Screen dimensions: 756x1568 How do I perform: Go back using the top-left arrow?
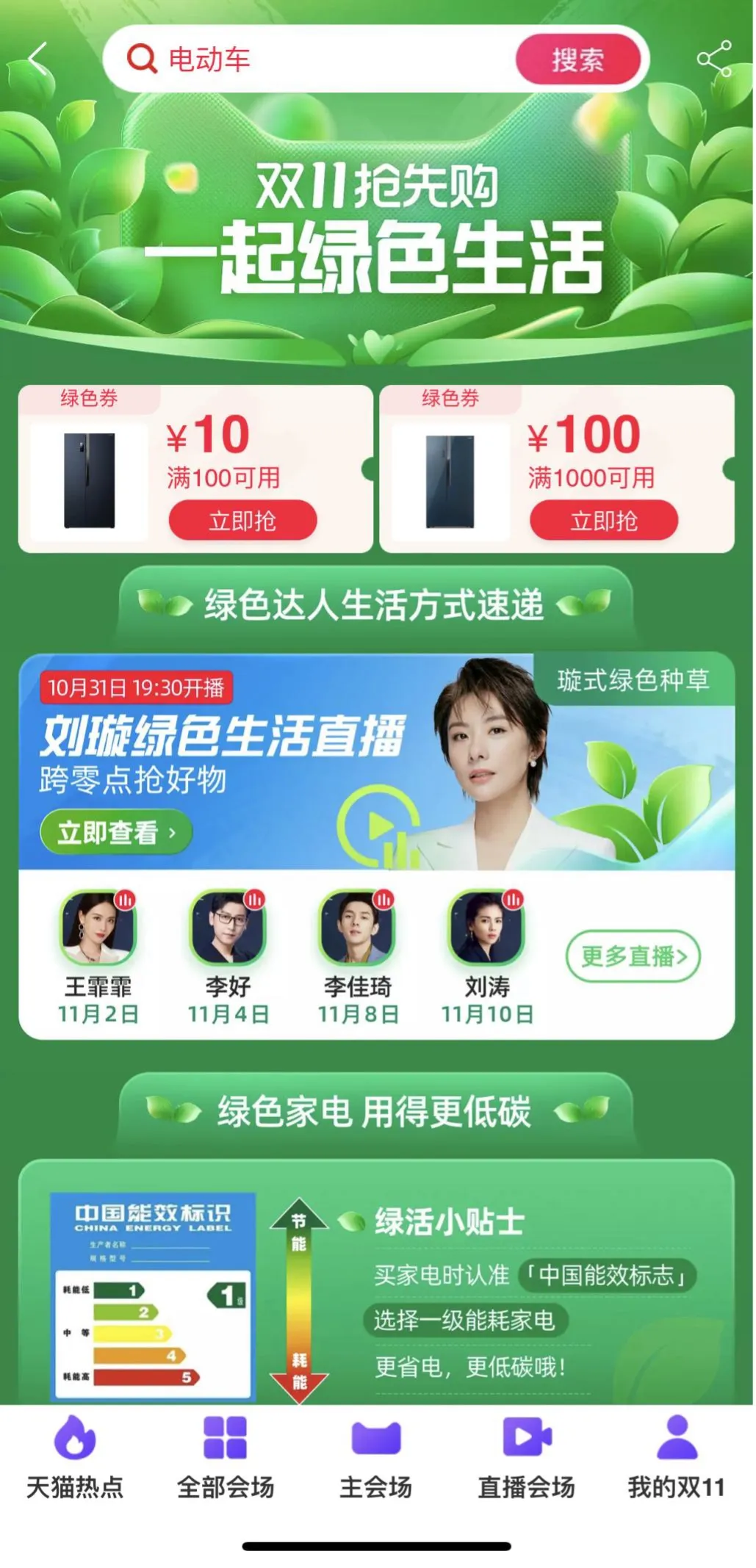[37, 59]
